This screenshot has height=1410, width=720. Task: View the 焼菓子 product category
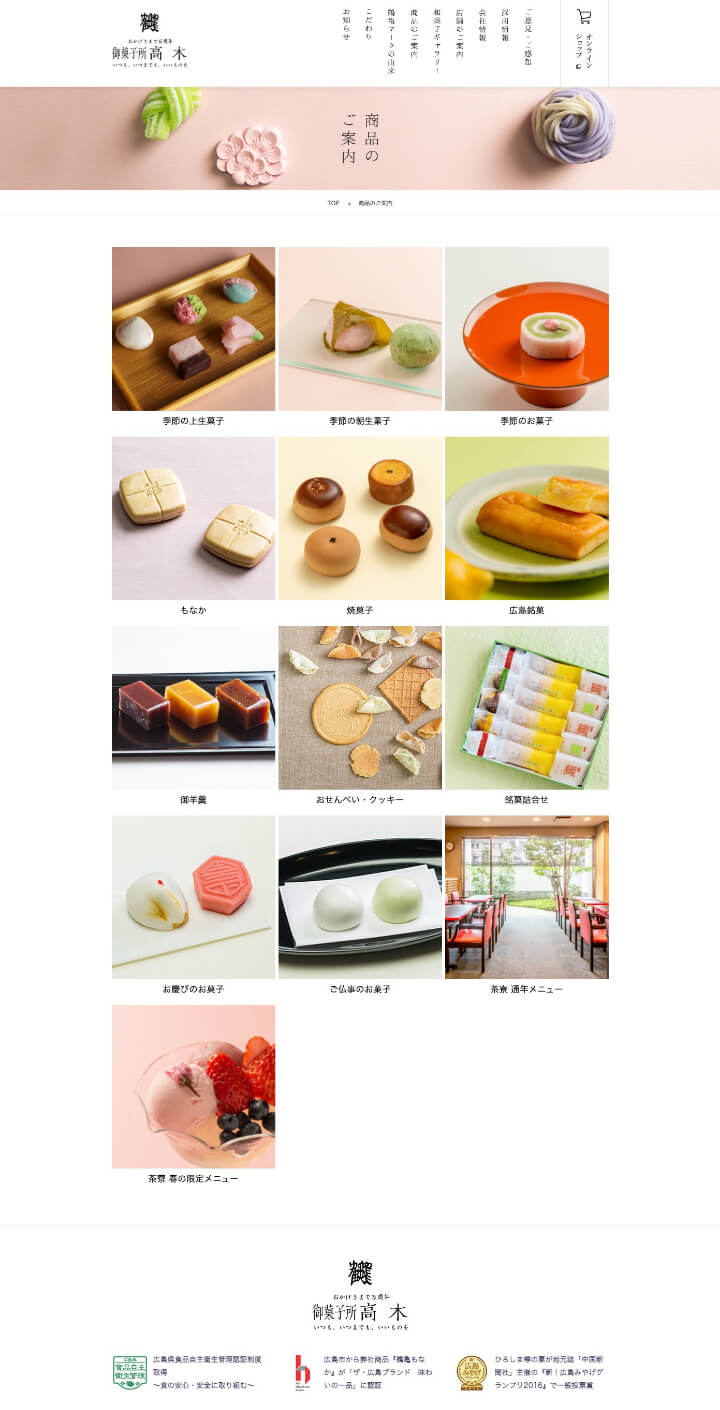coord(360,518)
